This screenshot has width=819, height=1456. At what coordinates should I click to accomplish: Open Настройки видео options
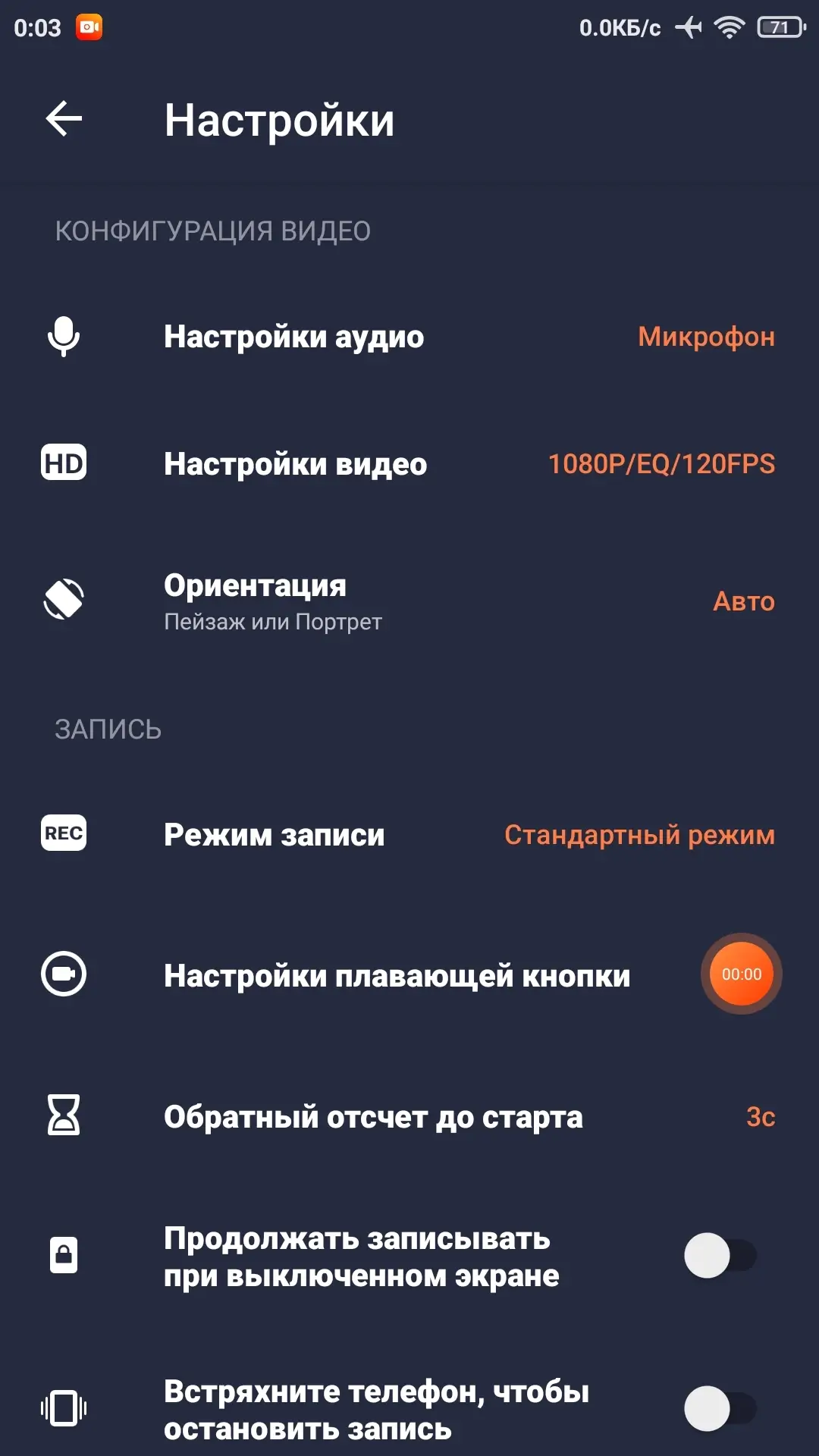pyautogui.click(x=409, y=464)
